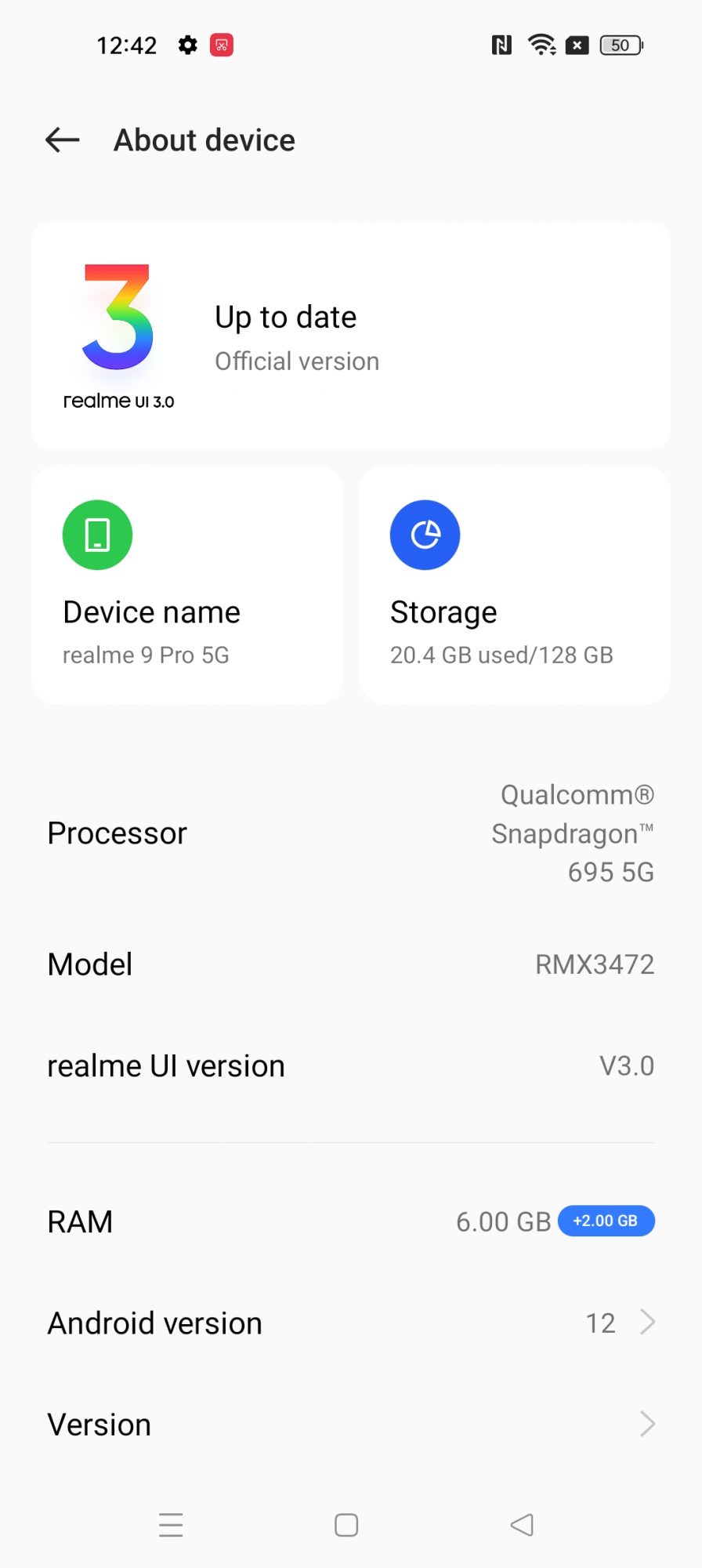Tap the system home button
The image size is (702, 1568).
pos(346,1525)
